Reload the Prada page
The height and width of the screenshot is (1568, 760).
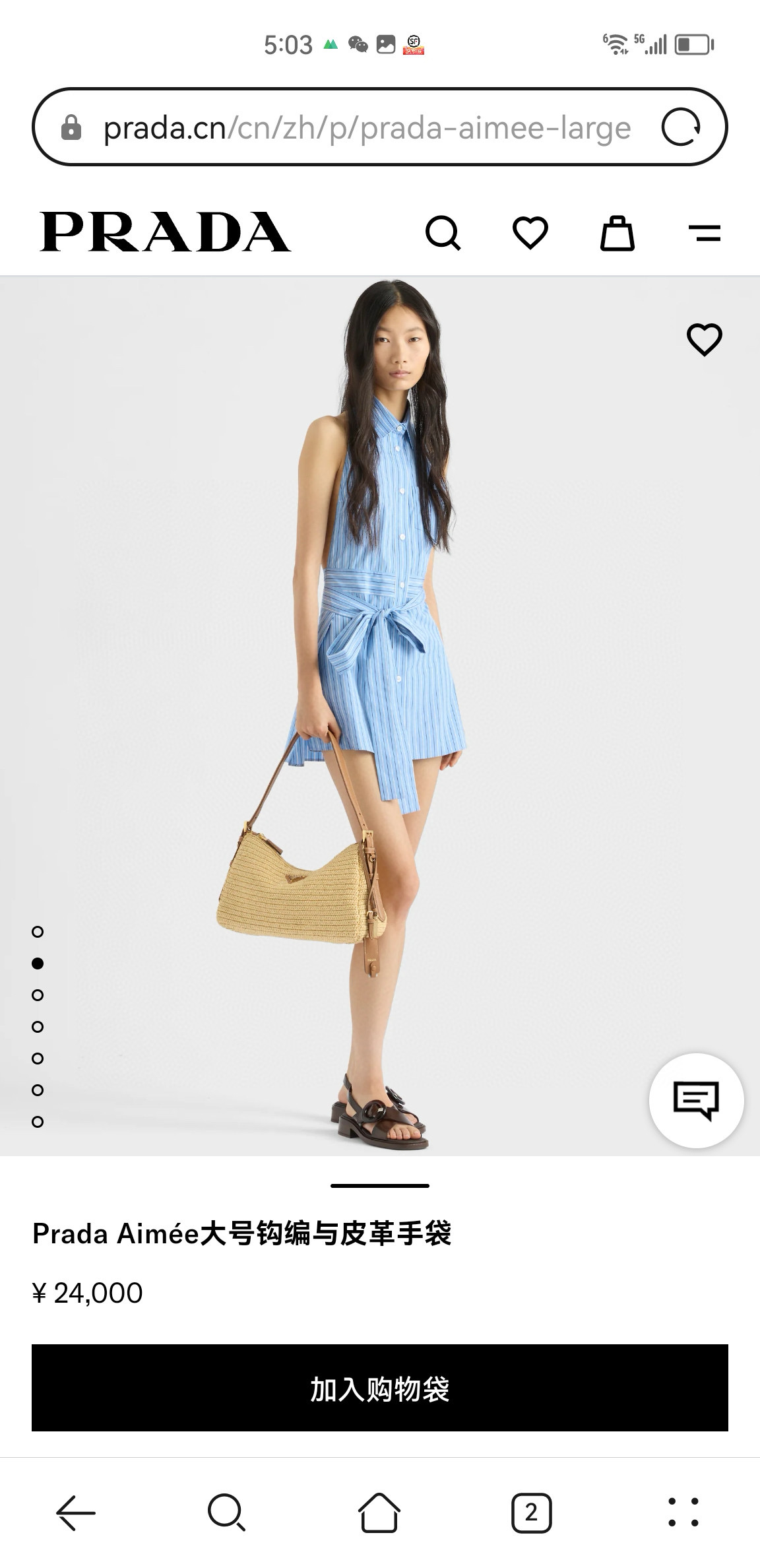(x=680, y=127)
